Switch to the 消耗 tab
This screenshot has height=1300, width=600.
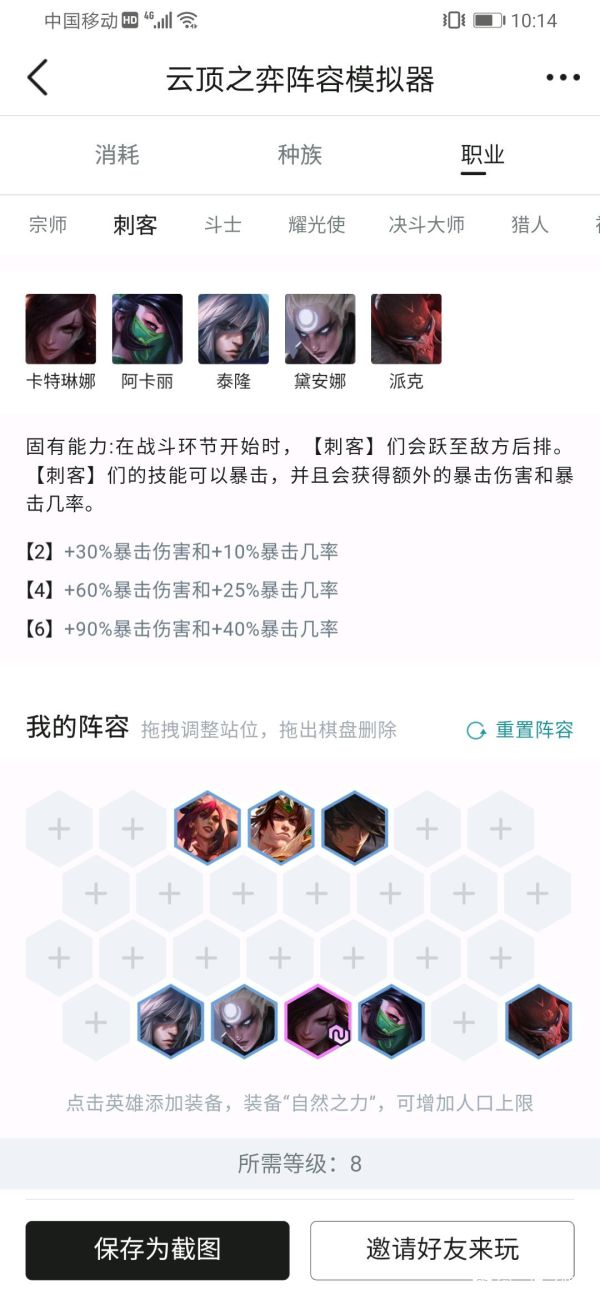pos(117,155)
